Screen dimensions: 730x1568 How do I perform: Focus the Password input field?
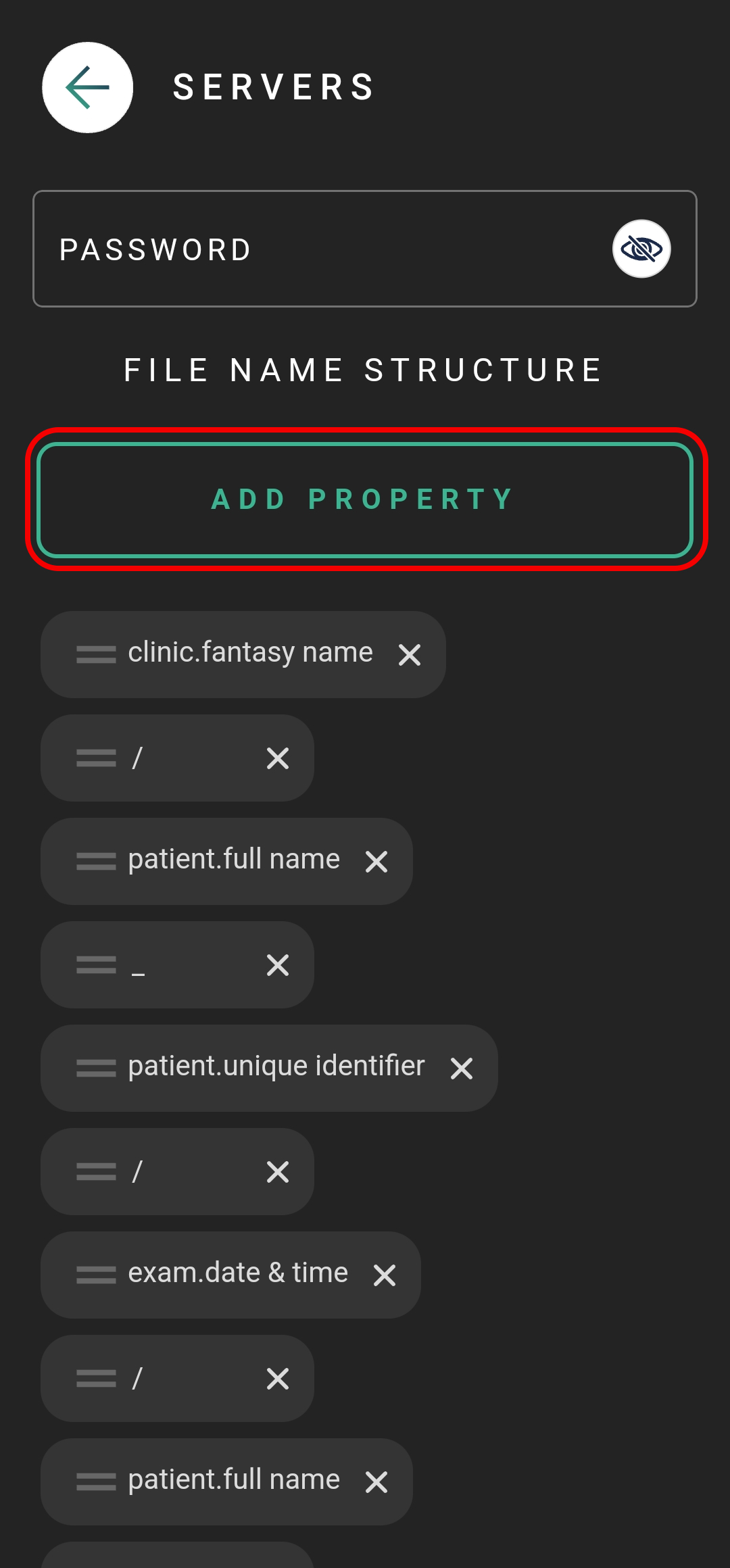coord(365,249)
